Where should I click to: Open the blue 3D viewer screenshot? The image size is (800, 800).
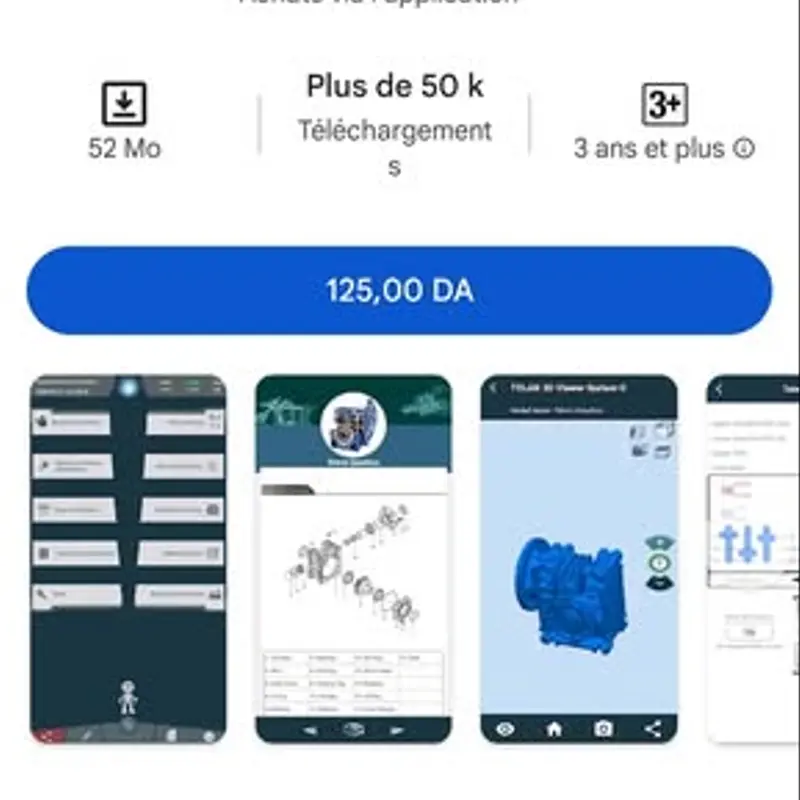[579, 558]
